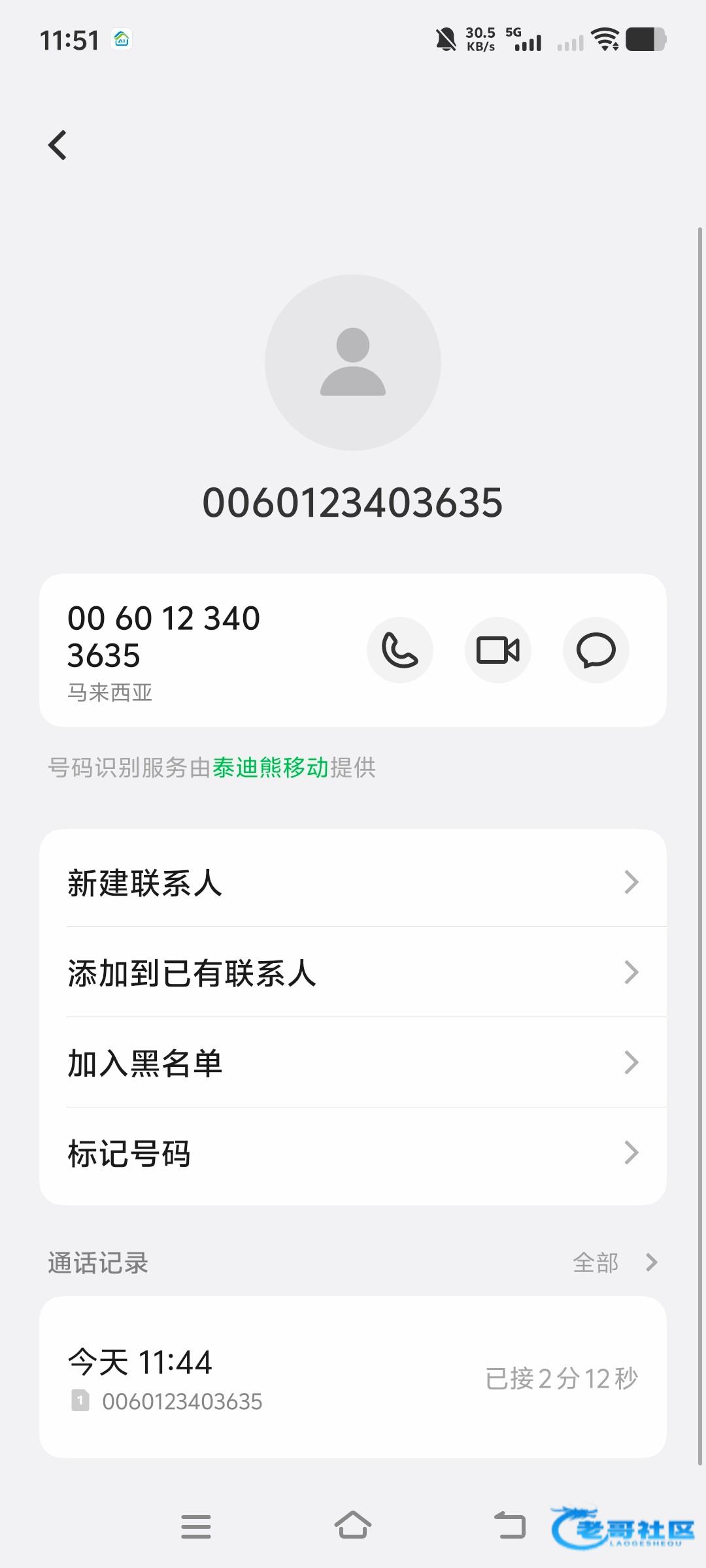
Task: Open the 今天 11:44 call record
Action: pyautogui.click(x=353, y=1377)
